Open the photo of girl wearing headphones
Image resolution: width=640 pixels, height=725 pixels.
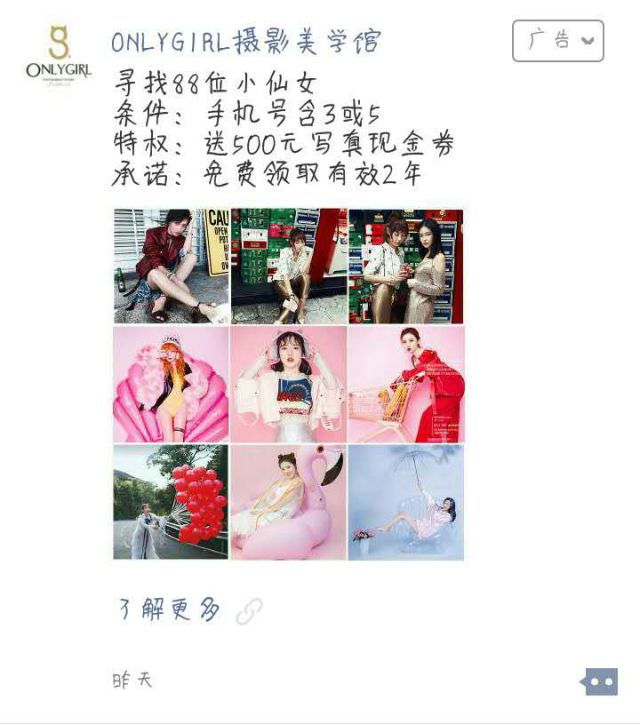tap(289, 384)
